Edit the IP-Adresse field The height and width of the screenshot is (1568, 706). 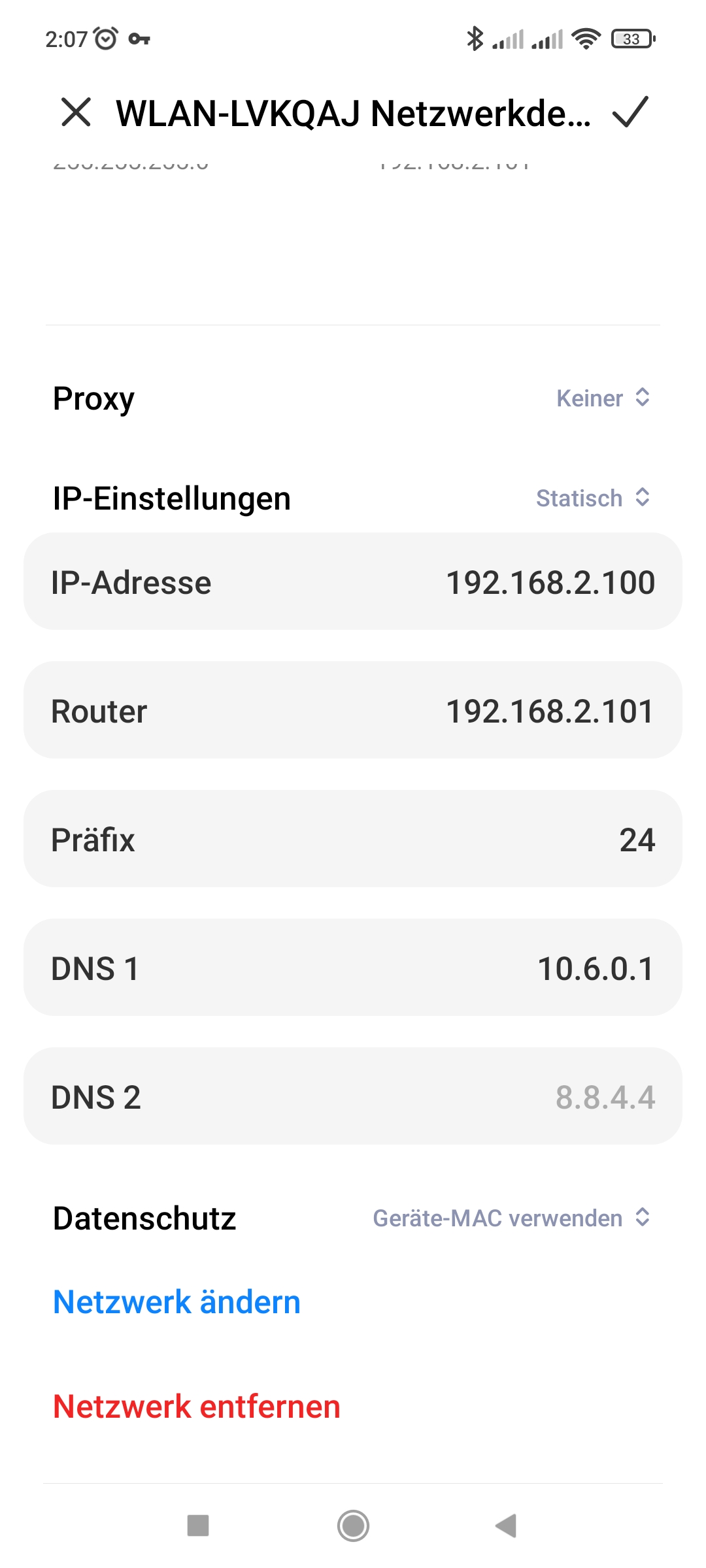(353, 581)
